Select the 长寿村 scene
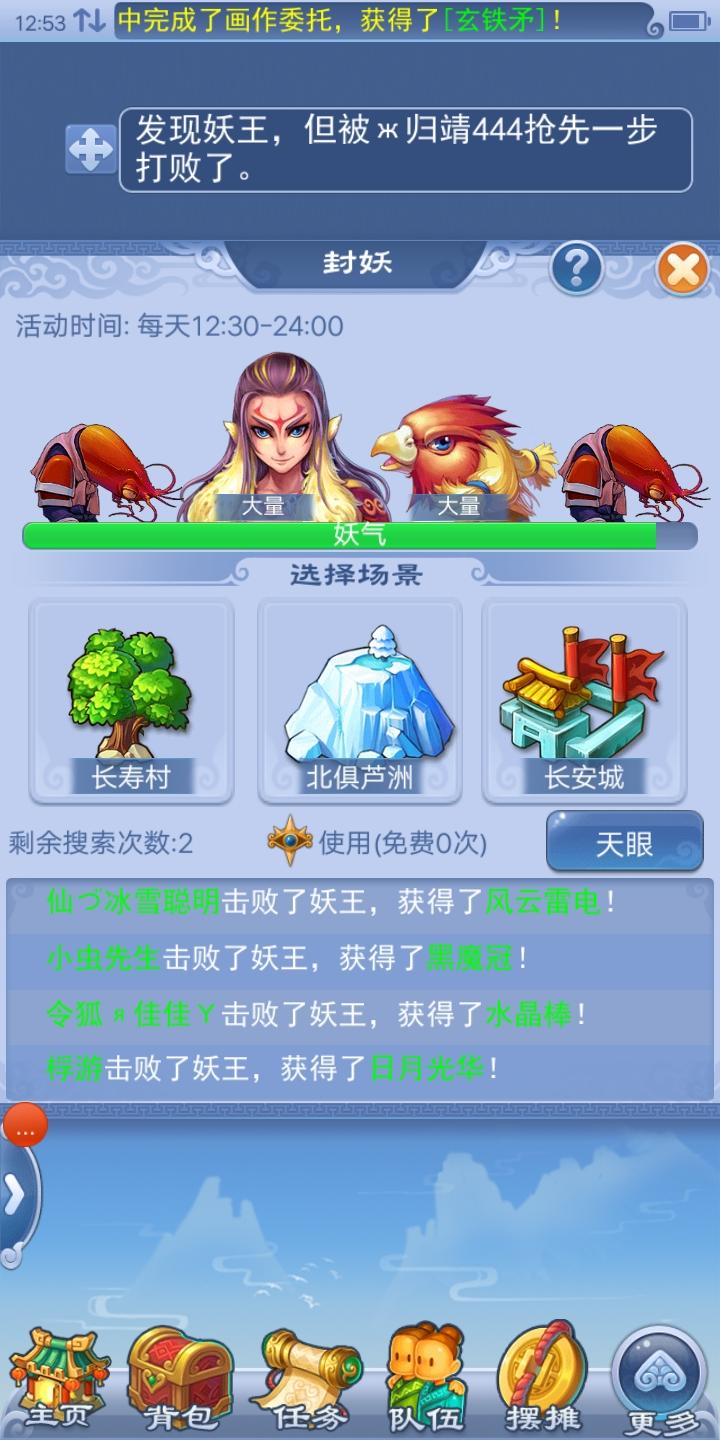 pos(131,701)
